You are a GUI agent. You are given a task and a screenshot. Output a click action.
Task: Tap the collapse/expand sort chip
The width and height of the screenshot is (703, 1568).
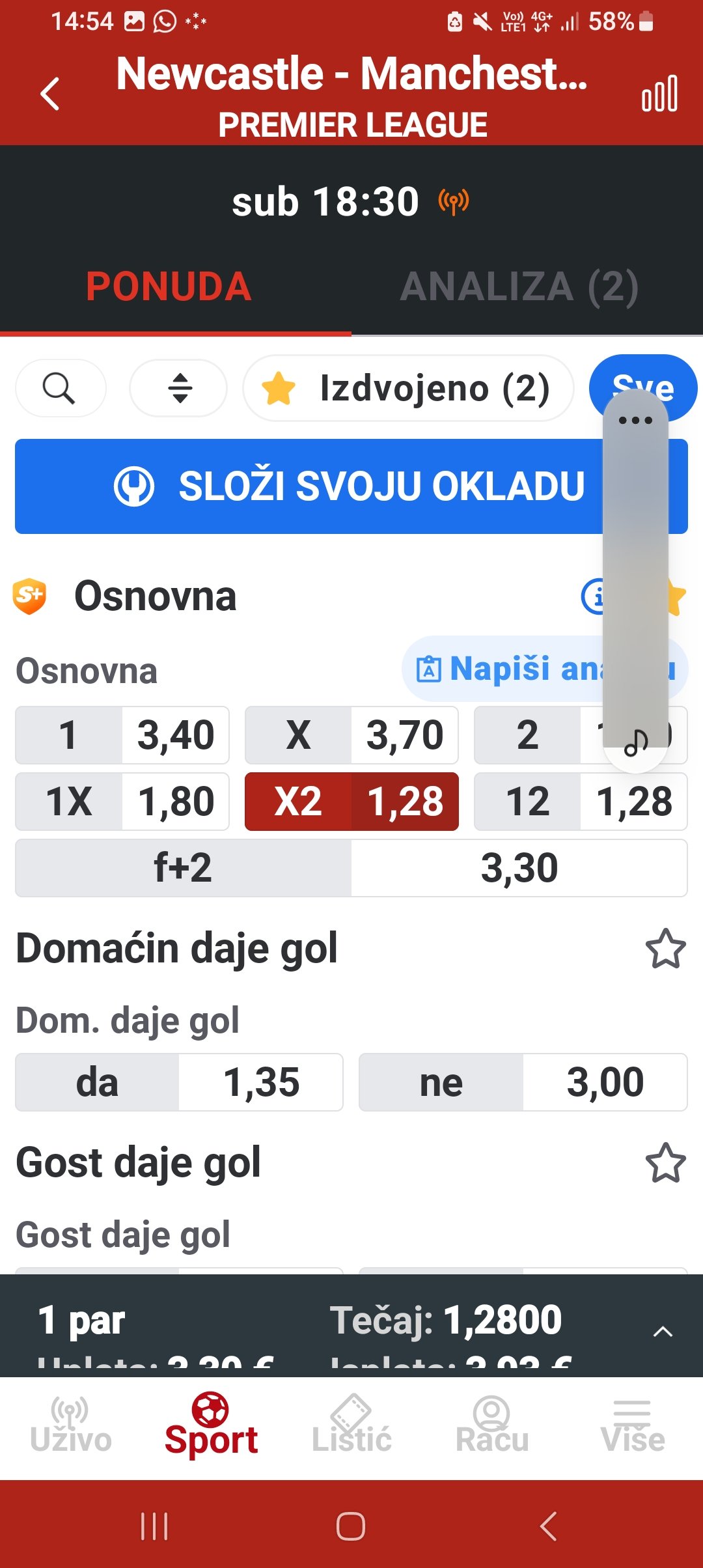(x=179, y=389)
